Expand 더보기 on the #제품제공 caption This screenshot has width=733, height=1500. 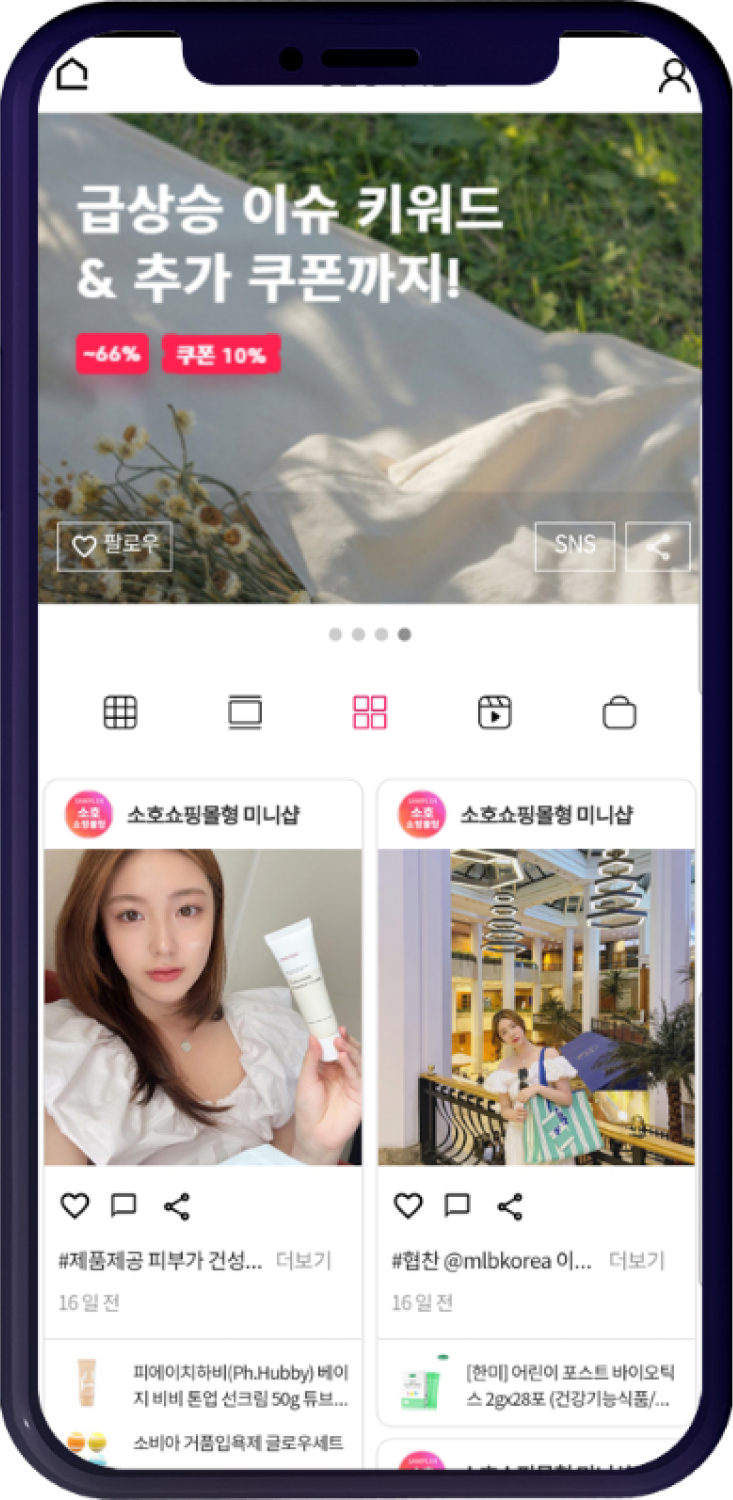tap(303, 1260)
